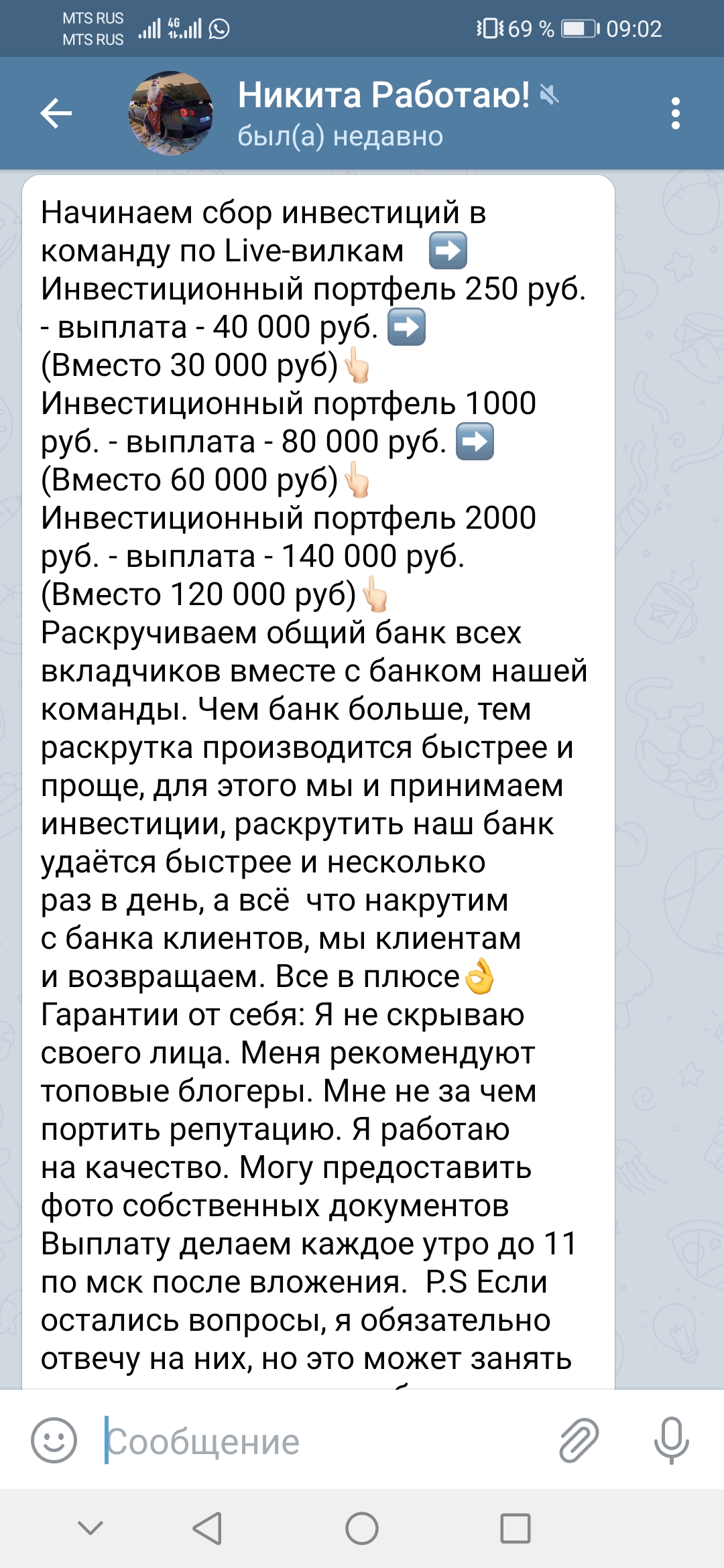Image resolution: width=724 pixels, height=1568 pixels.
Task: Attach a file with the paperclip
Action: (579, 1439)
